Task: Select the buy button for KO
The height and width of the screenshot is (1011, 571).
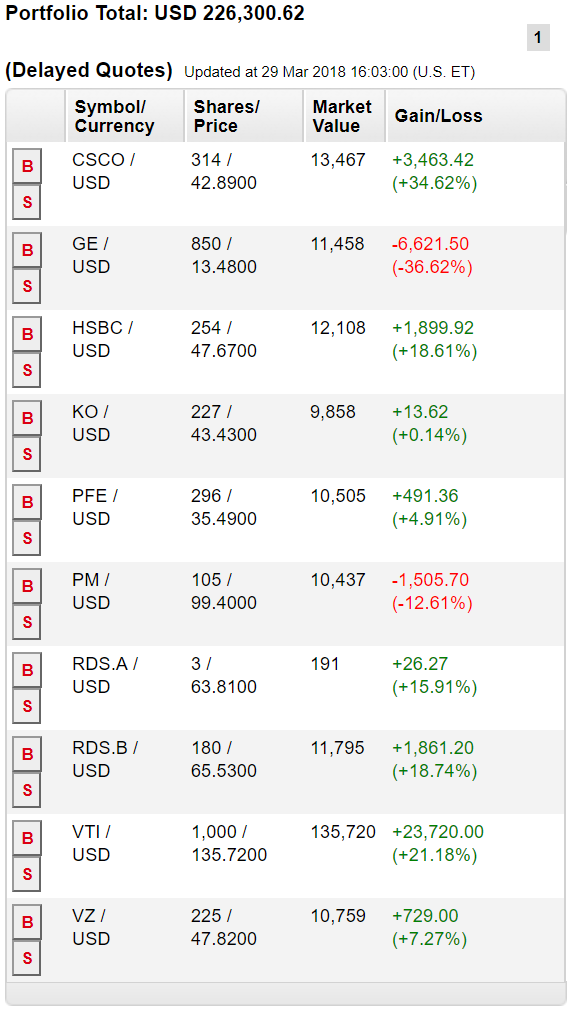Action: coord(27,418)
